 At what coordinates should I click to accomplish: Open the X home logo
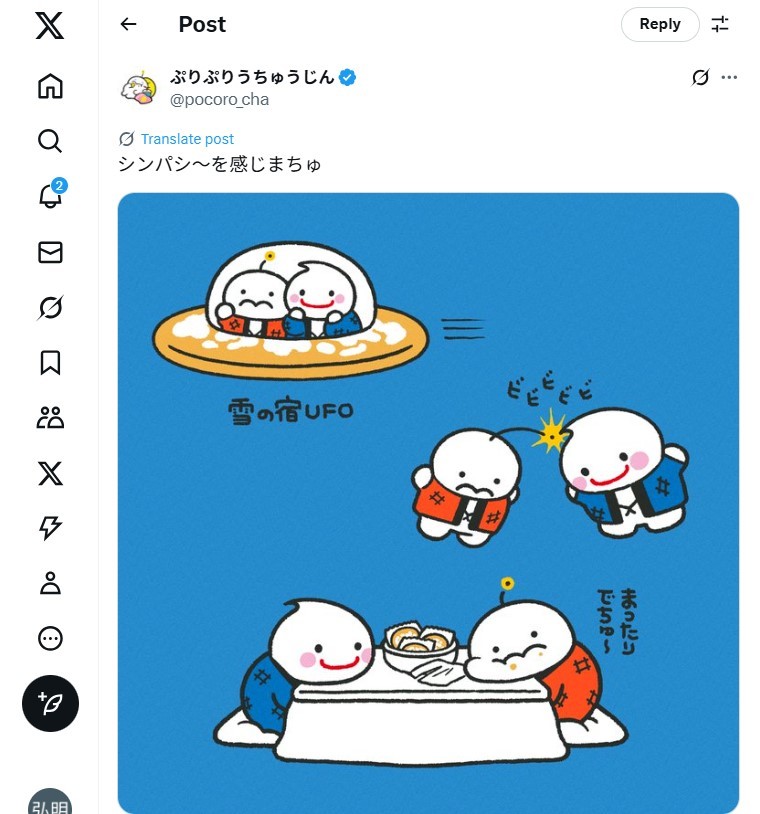(50, 25)
